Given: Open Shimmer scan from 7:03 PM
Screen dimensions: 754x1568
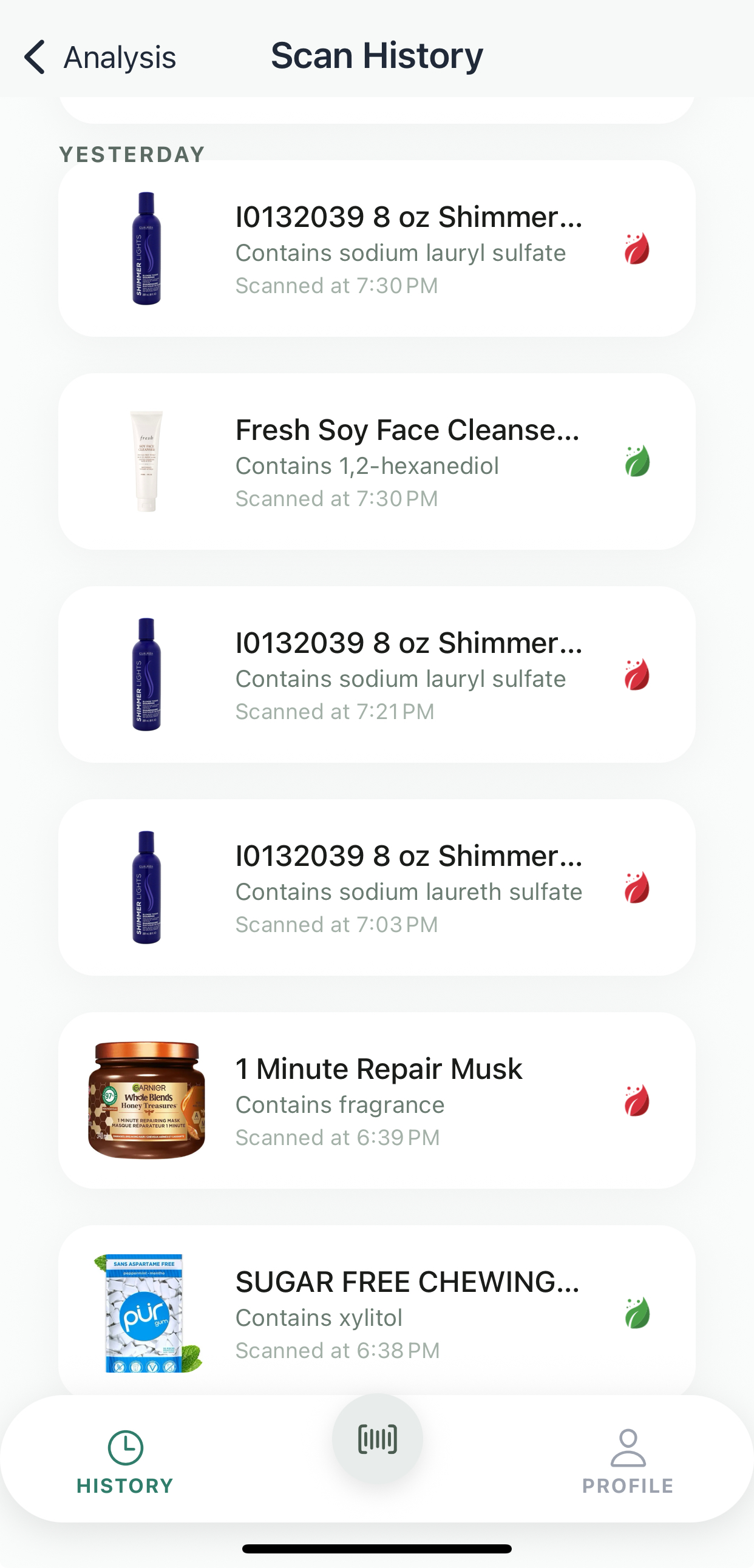Looking at the screenshot, I should coord(376,888).
